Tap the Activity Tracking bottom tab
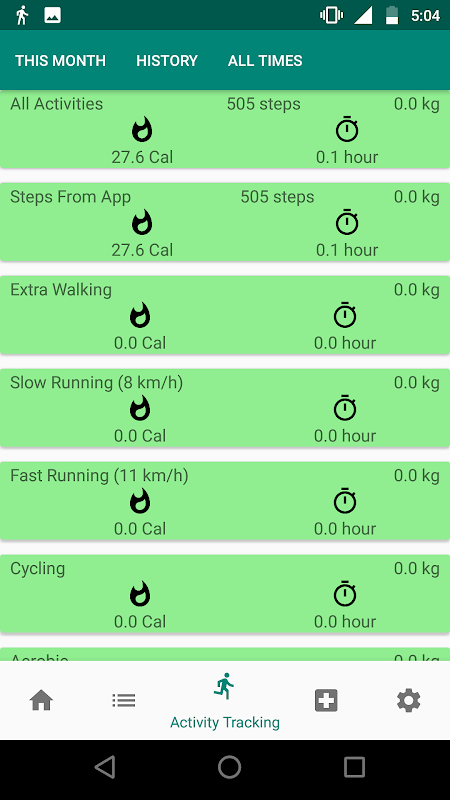Screen dimensions: 450x800 224,701
